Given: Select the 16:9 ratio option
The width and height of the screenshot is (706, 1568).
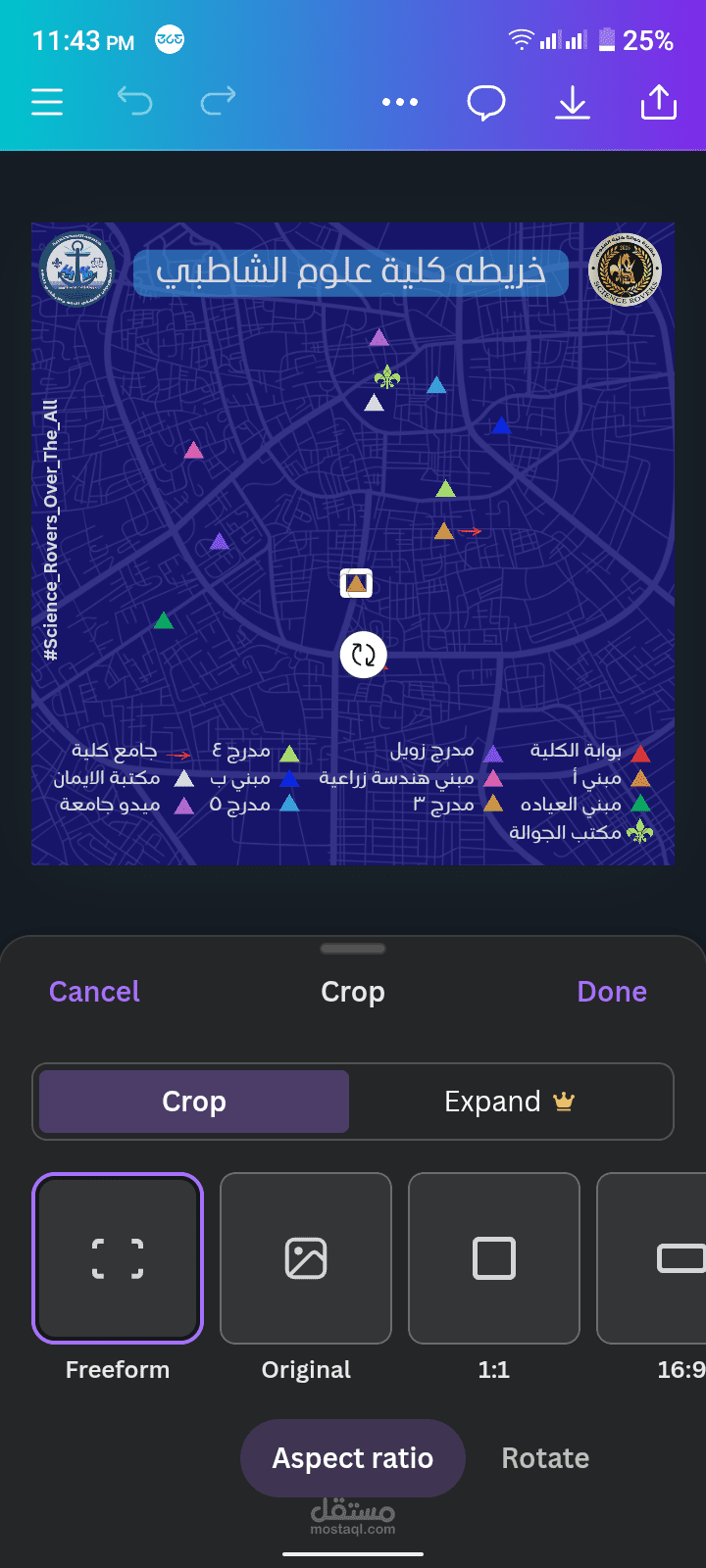Looking at the screenshot, I should [652, 1258].
